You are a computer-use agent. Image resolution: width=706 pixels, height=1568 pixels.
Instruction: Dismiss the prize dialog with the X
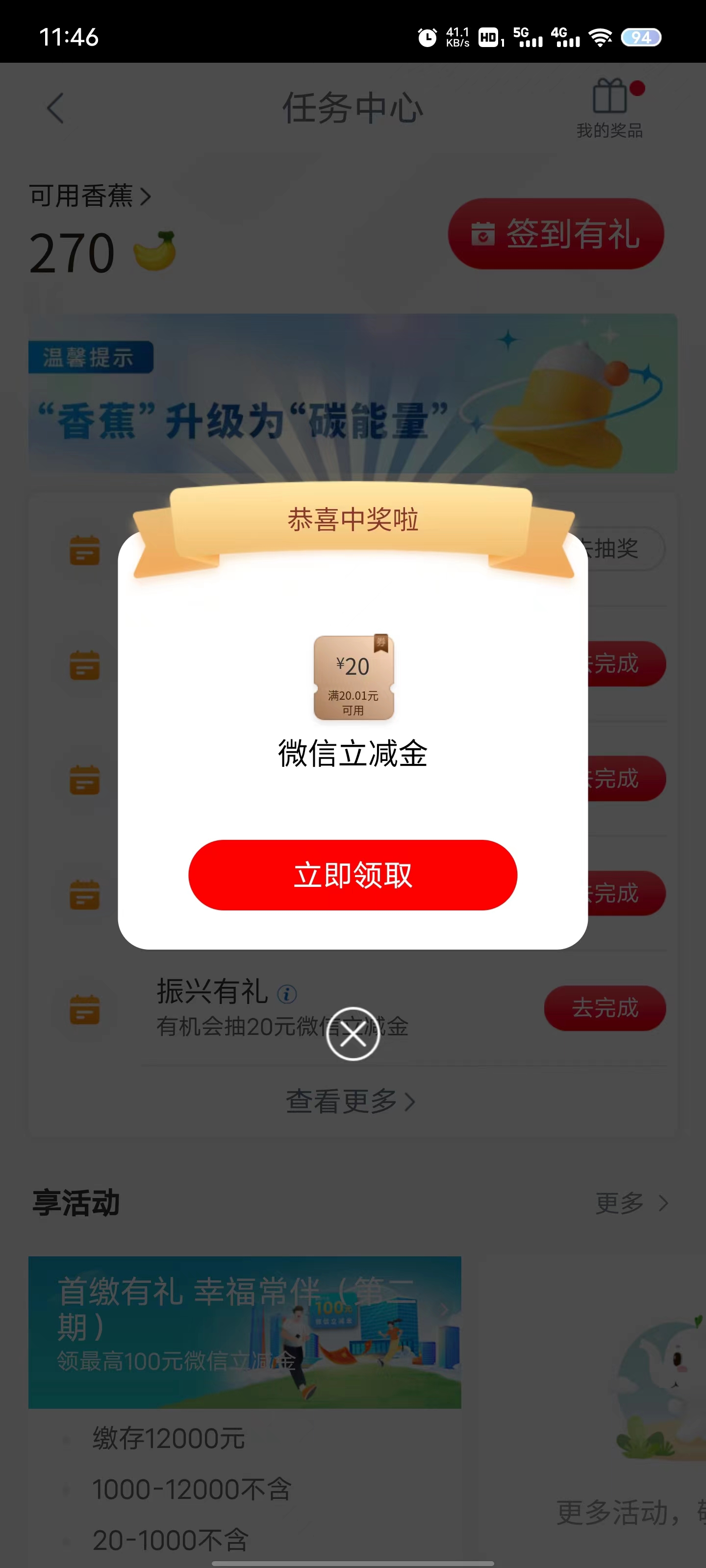click(353, 1033)
